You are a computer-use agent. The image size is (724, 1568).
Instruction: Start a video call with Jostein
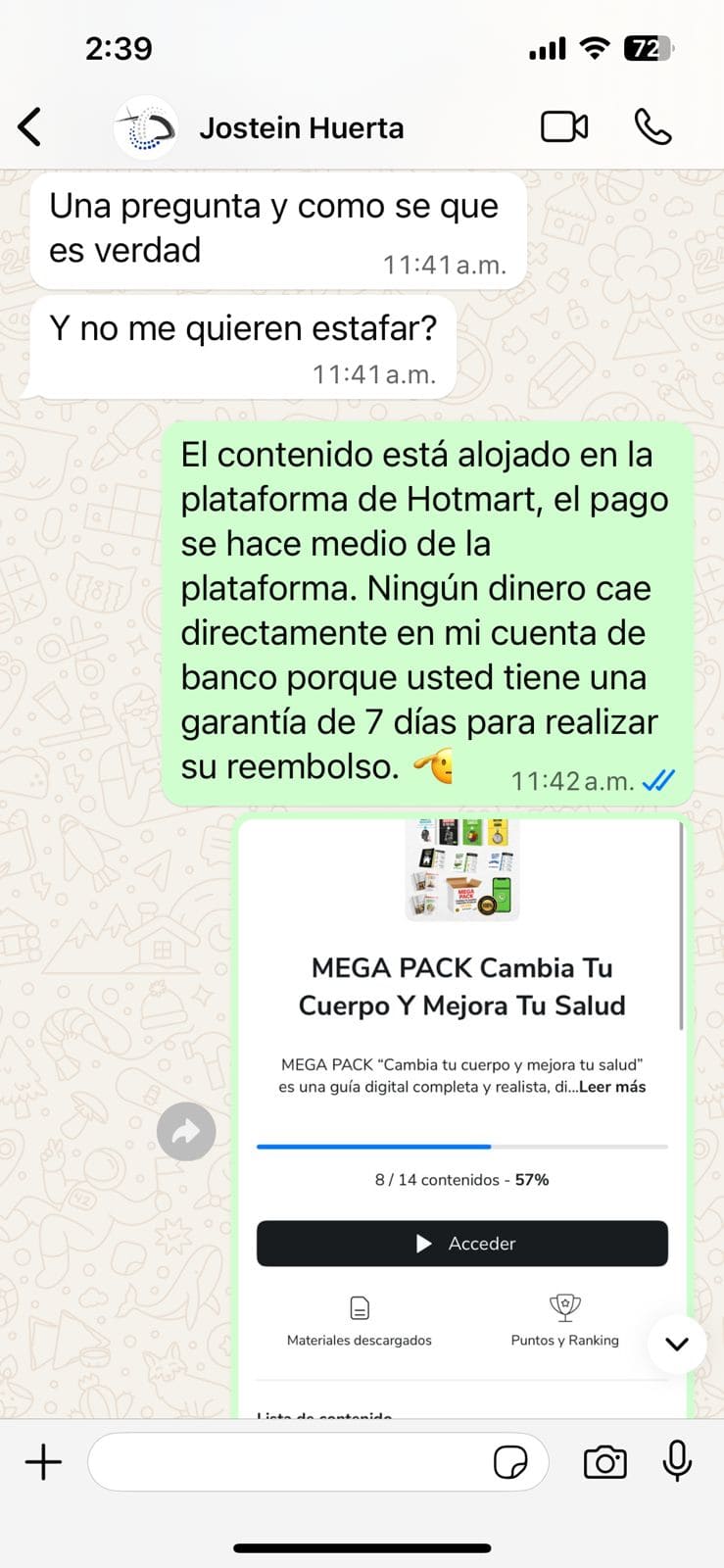point(564,127)
